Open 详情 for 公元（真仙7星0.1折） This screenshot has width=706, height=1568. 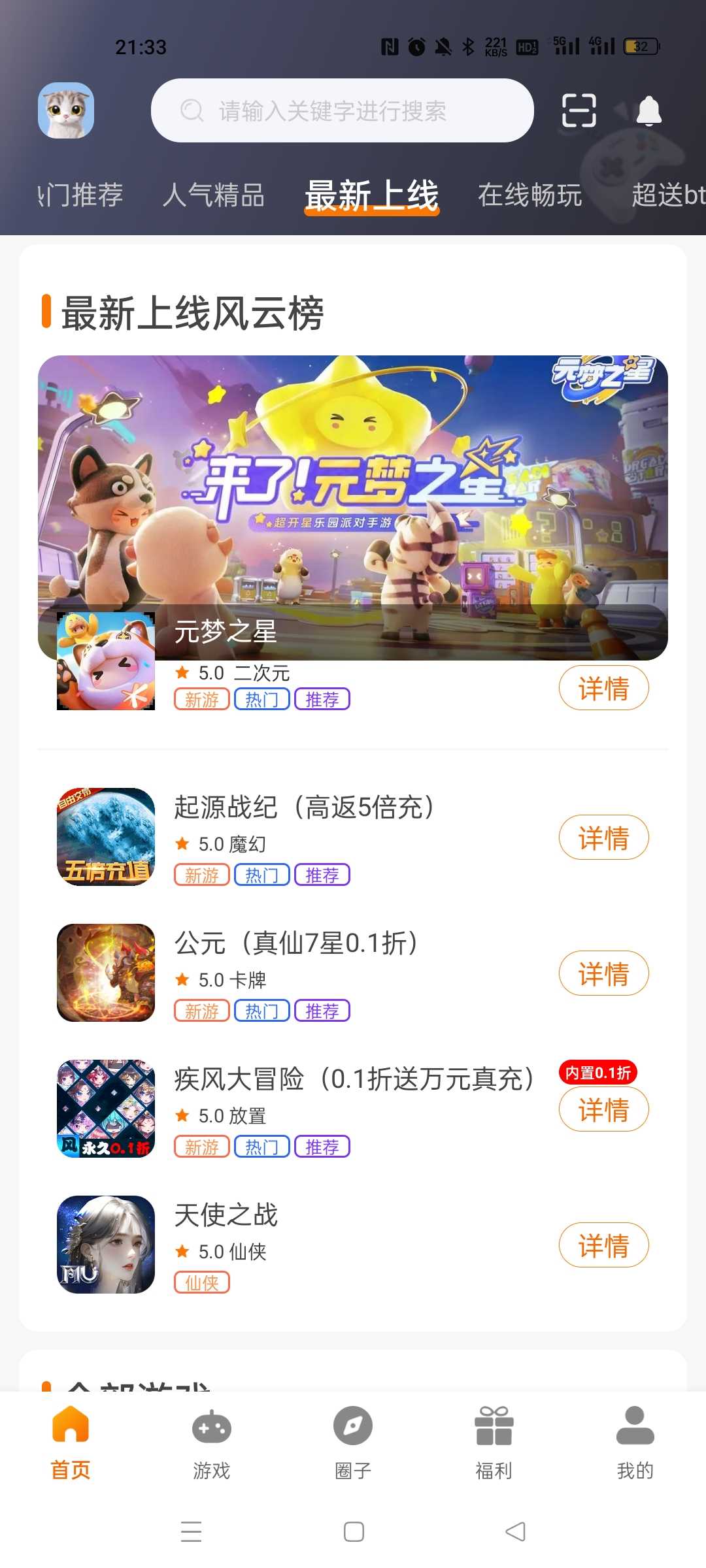tap(603, 973)
